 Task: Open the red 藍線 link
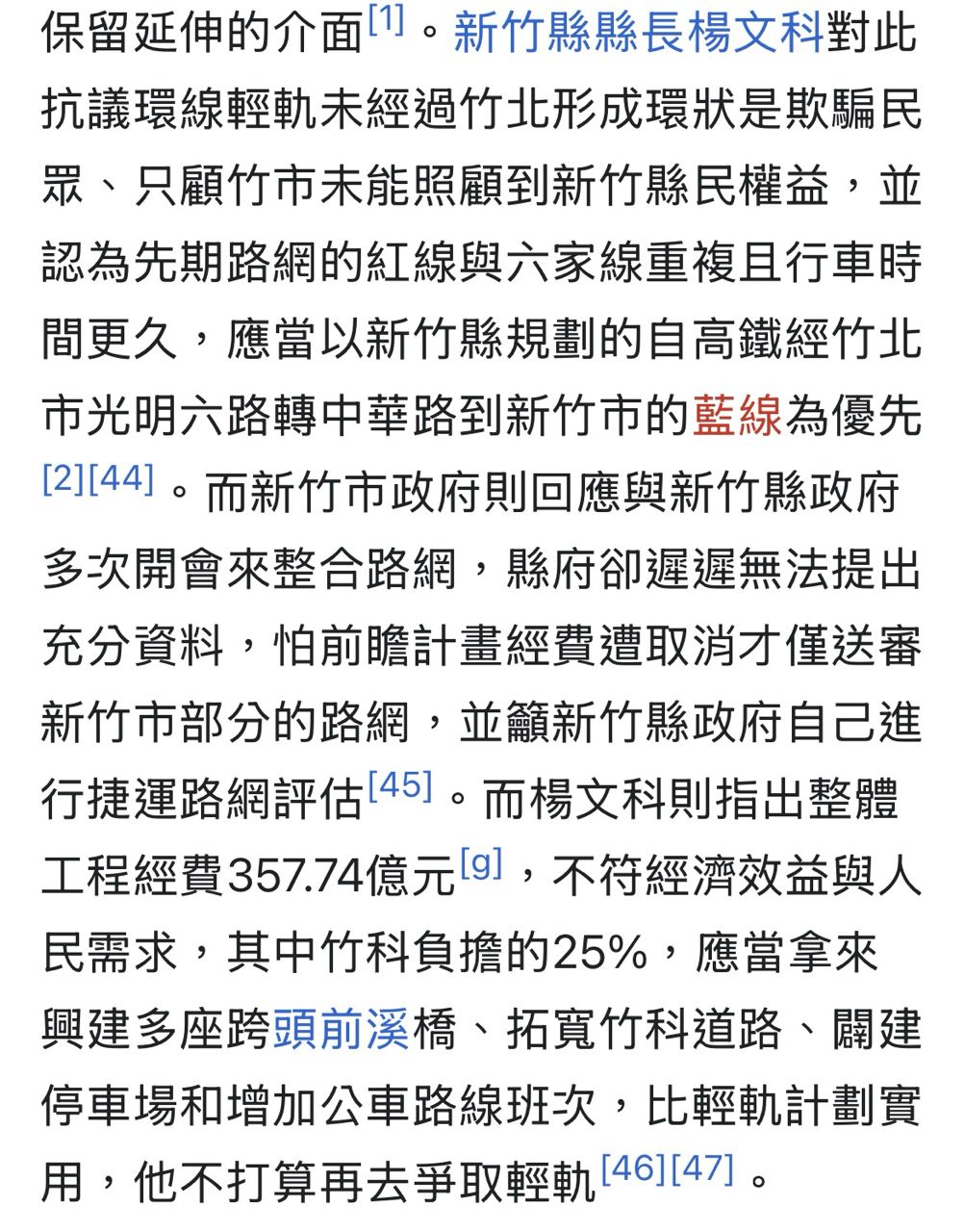737,417
